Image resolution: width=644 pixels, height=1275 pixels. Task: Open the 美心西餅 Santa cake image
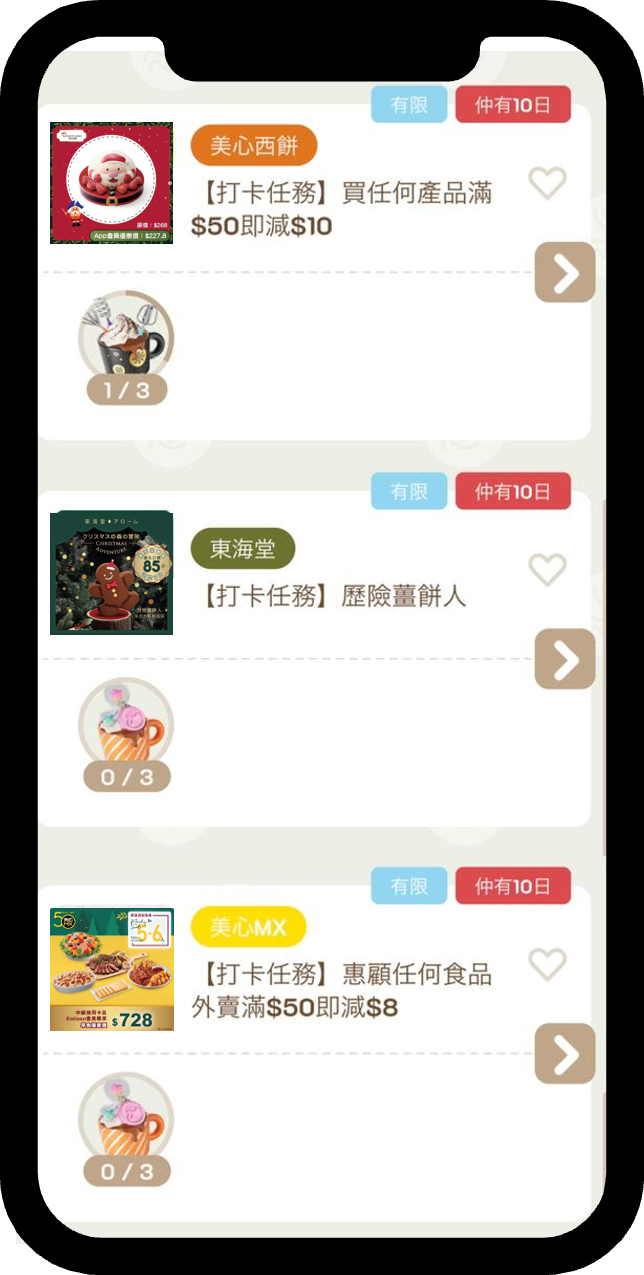tap(111, 183)
